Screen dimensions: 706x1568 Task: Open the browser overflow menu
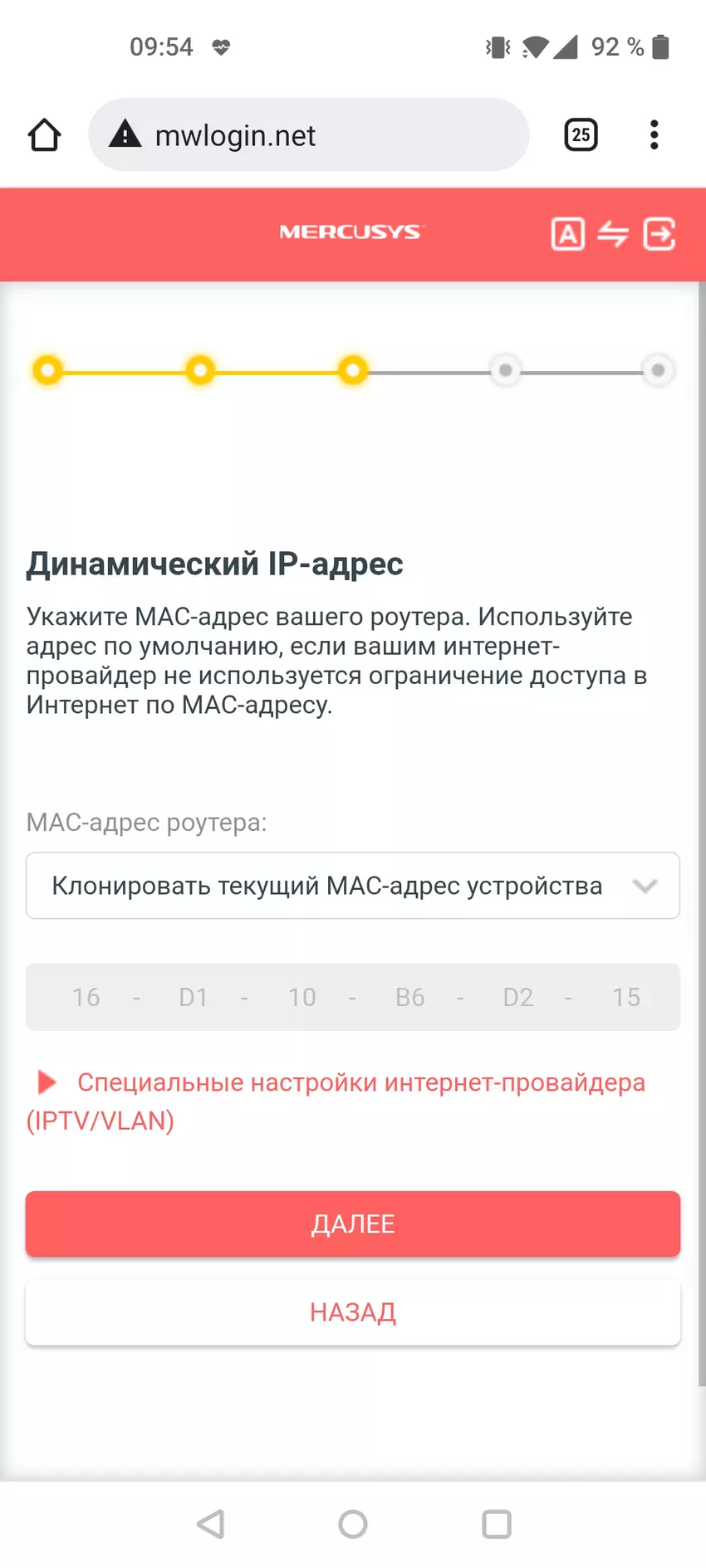click(x=655, y=134)
